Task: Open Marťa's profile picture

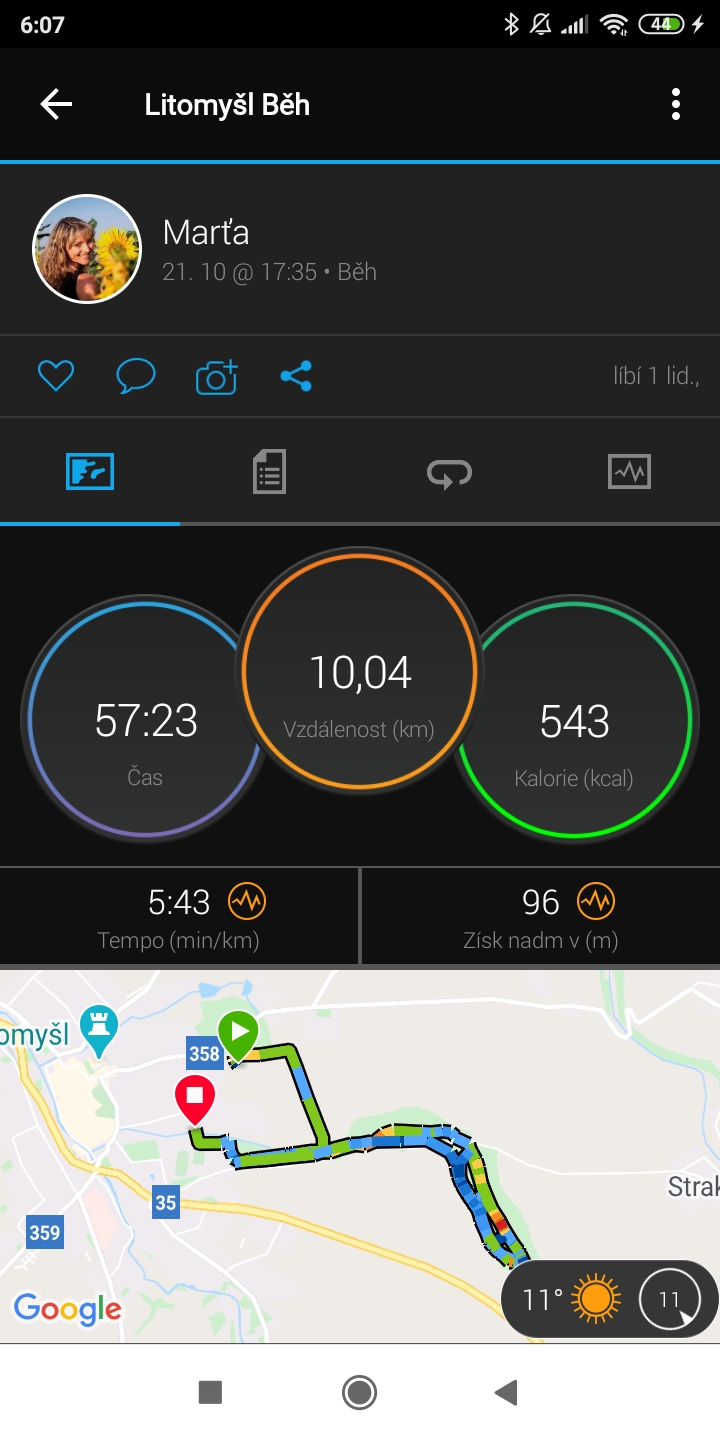Action: click(x=88, y=248)
